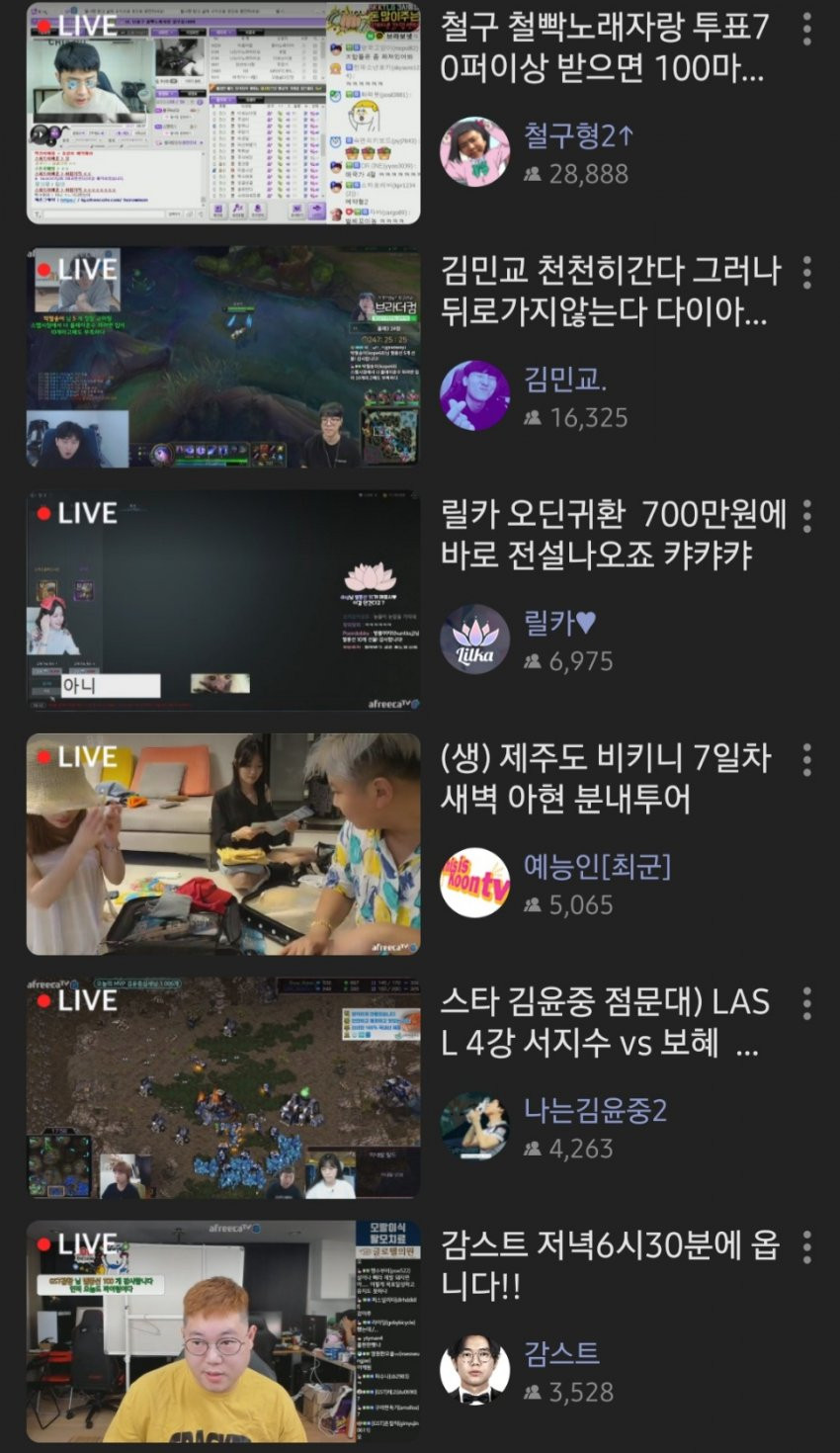View 김민교. channel profile
Screen dimensions: 840x1453
point(474,395)
